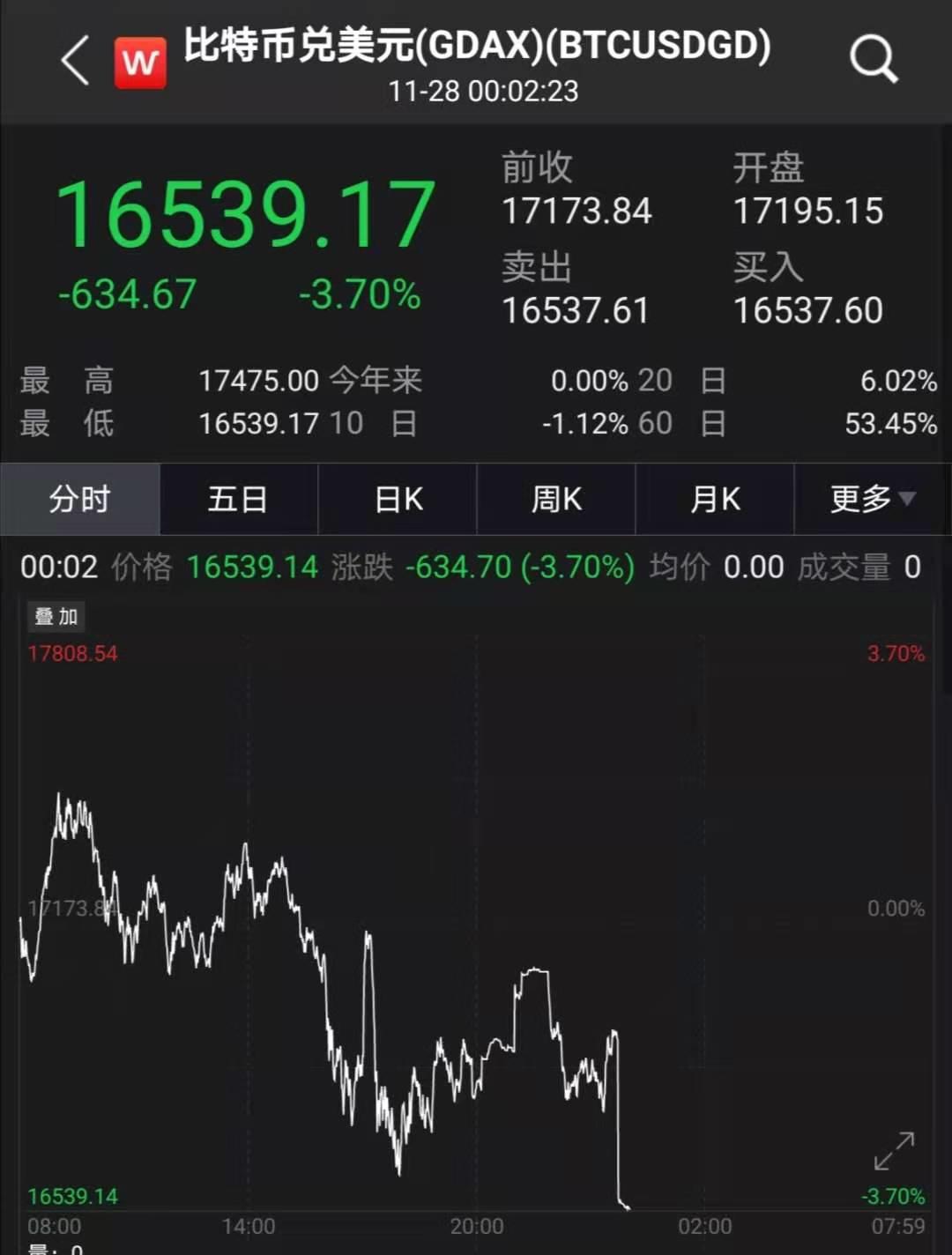The image size is (952, 1255).
Task: Switch to the 分时 intraday tab
Action: click(x=79, y=499)
